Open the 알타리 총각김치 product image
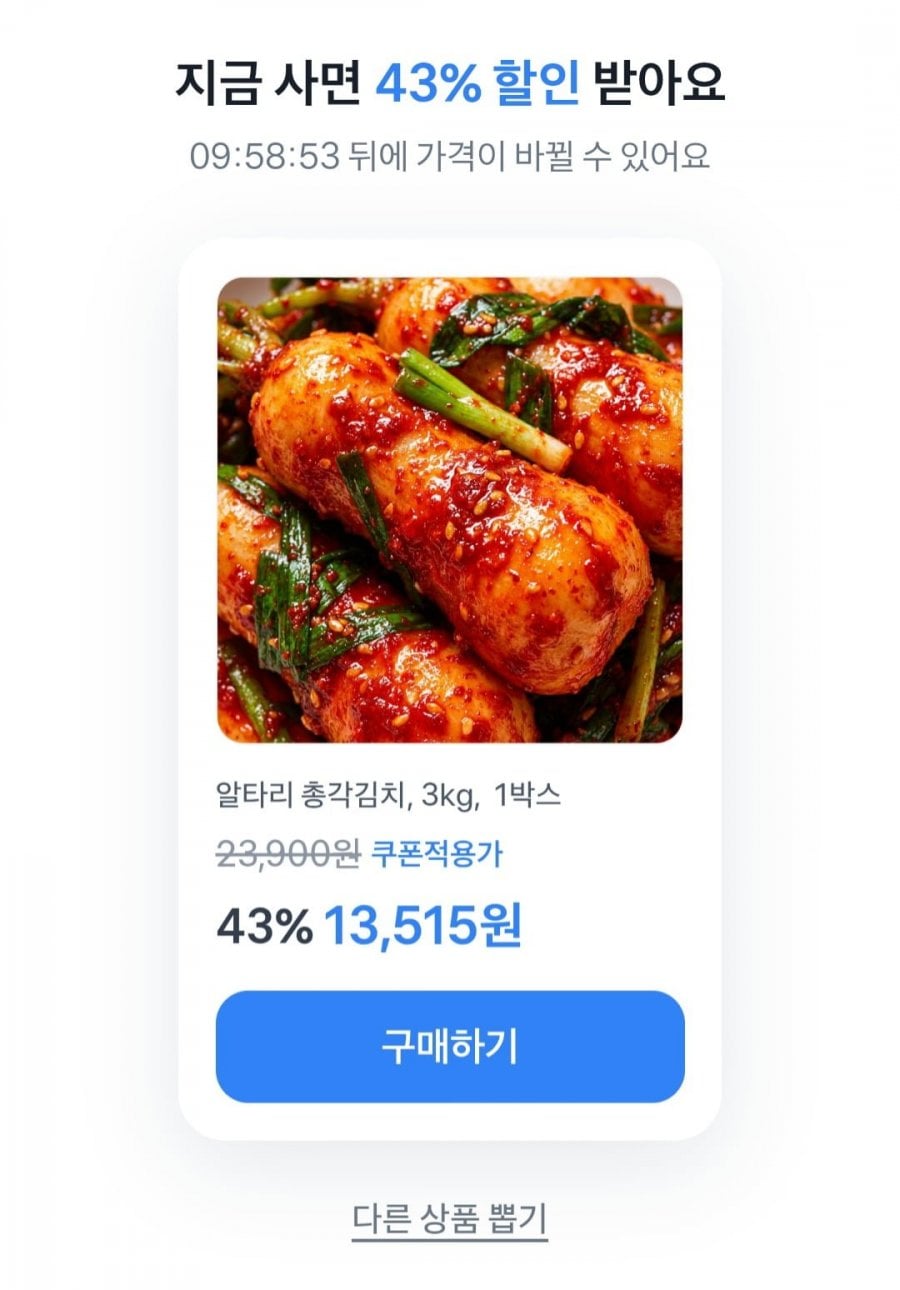This screenshot has width=900, height=1290. (x=450, y=509)
